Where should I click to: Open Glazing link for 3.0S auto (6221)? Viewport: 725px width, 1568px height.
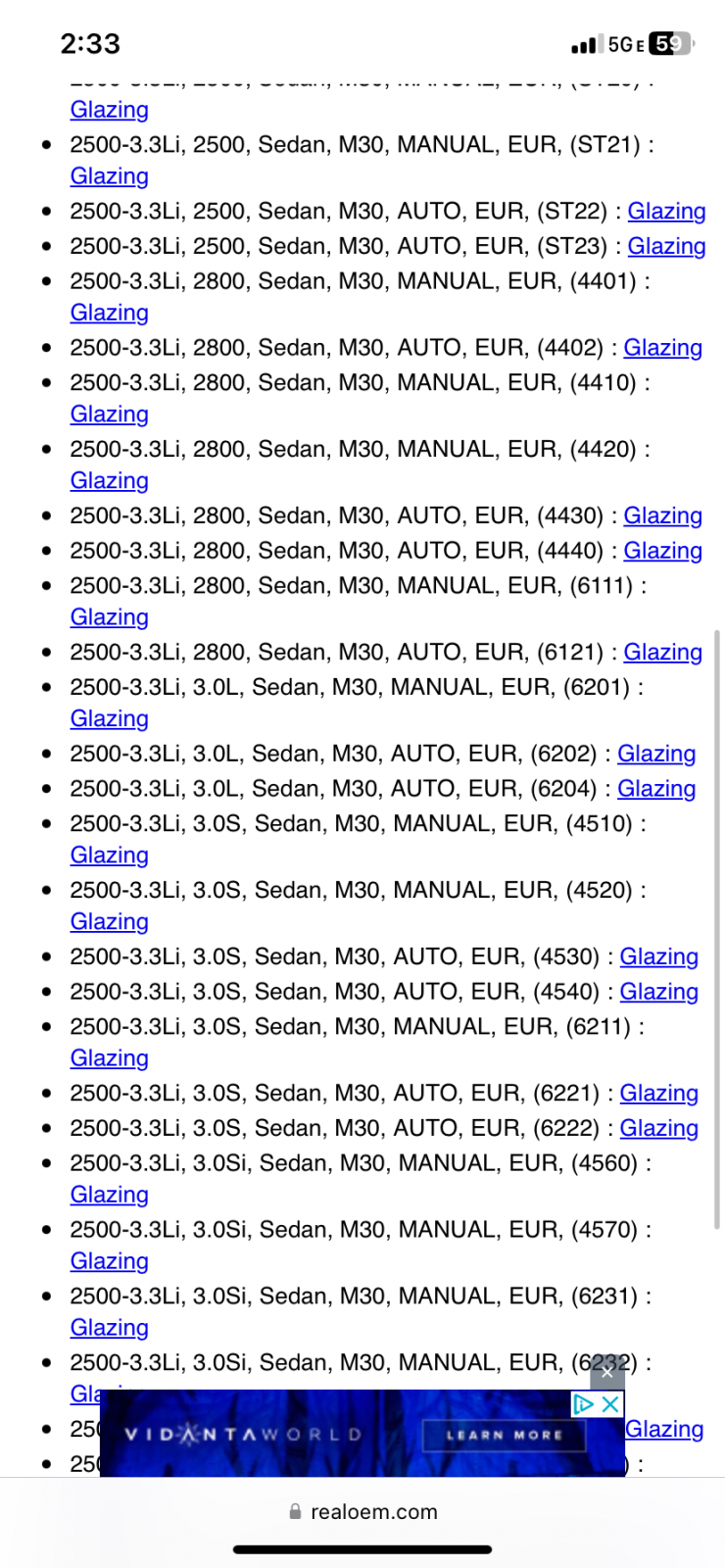click(658, 1094)
